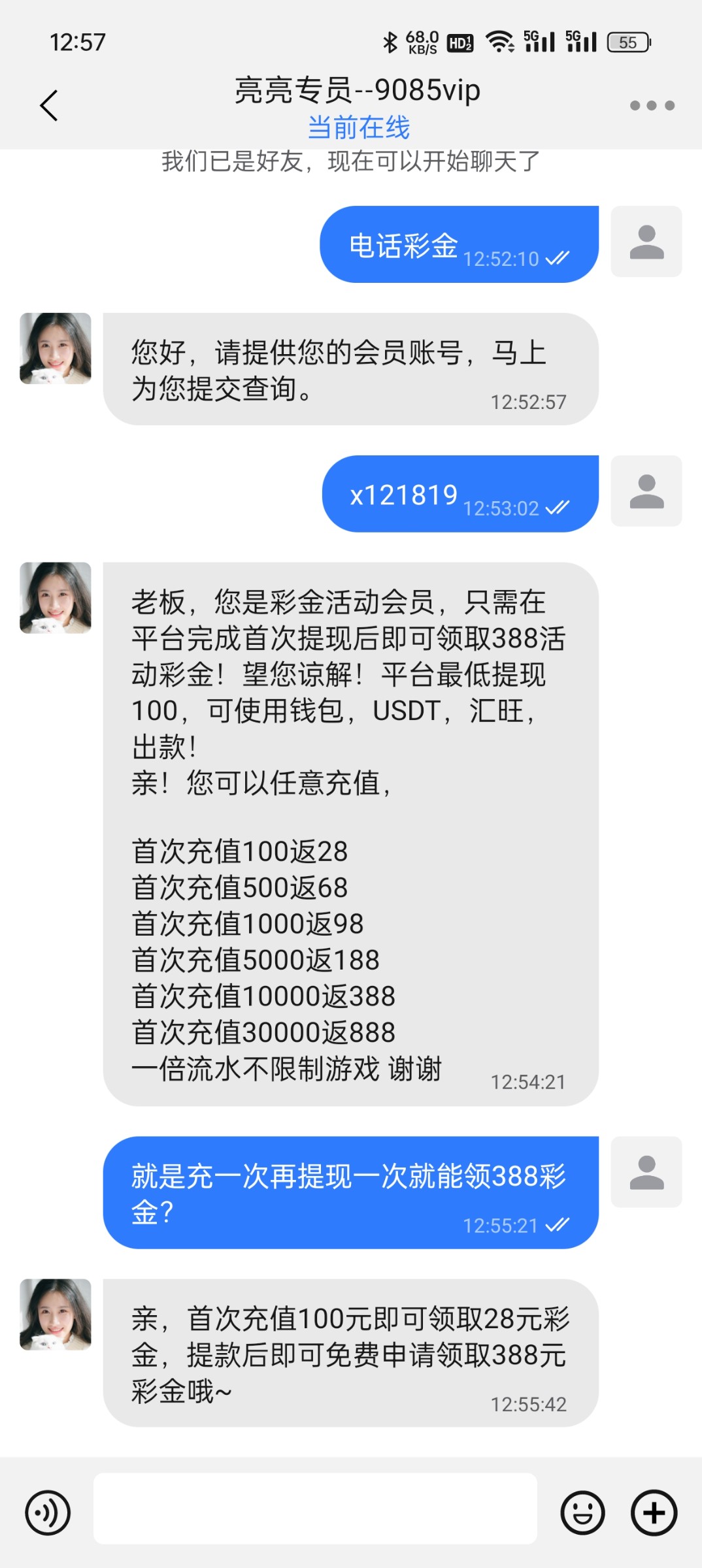
Task: Switch to voice message input
Action: point(48,1512)
